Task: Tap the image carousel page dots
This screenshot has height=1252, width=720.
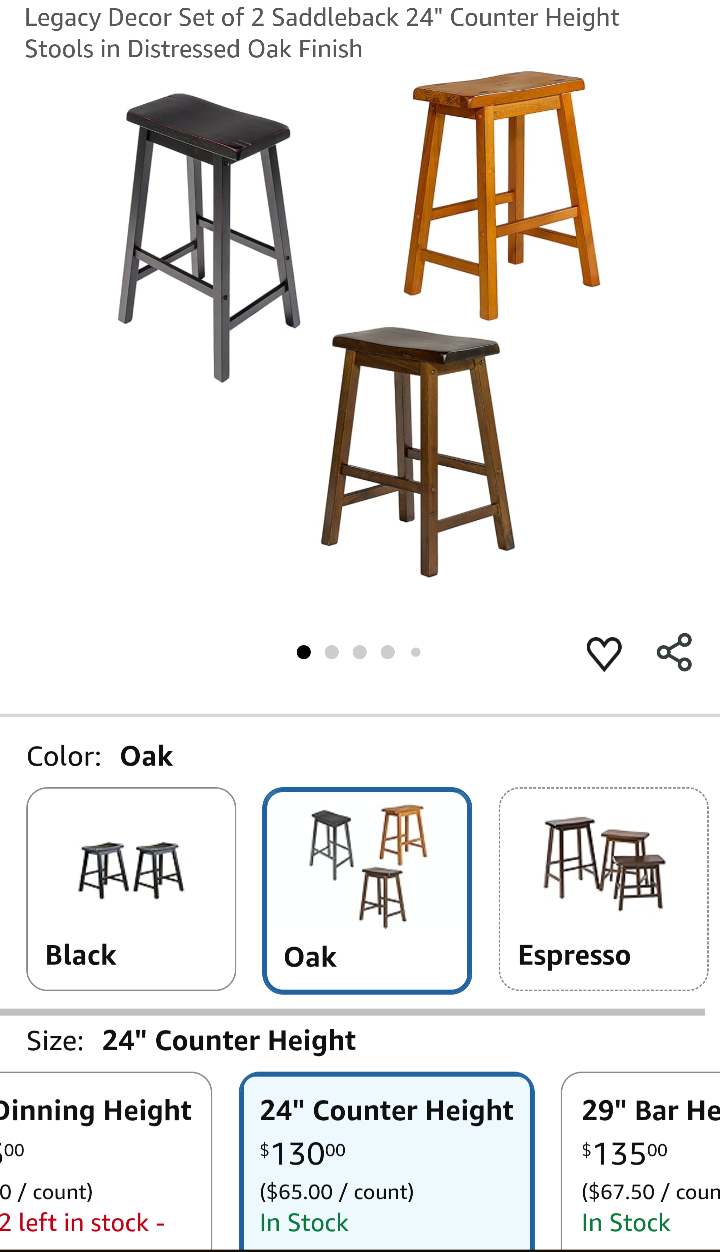Action: 359,652
